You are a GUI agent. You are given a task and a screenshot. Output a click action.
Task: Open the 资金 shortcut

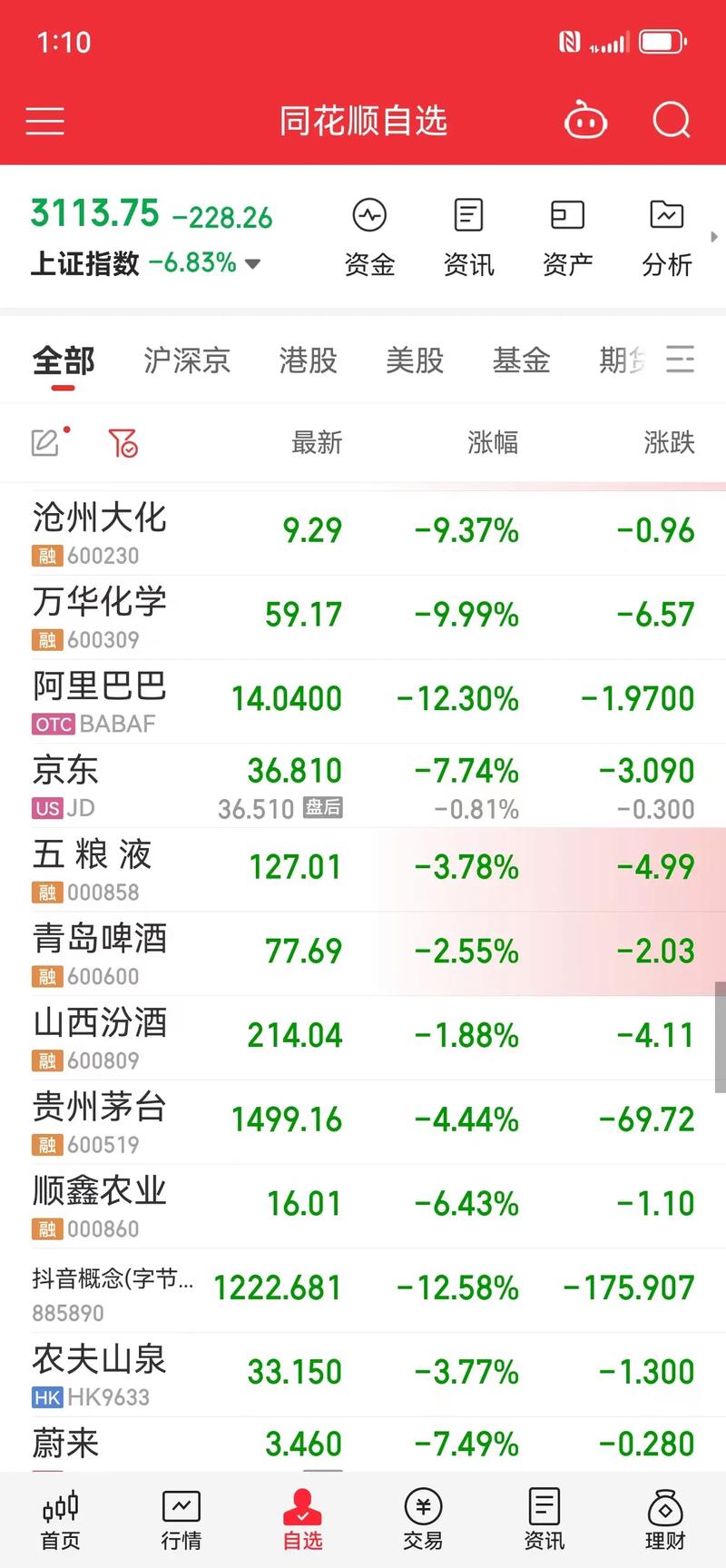click(x=369, y=238)
